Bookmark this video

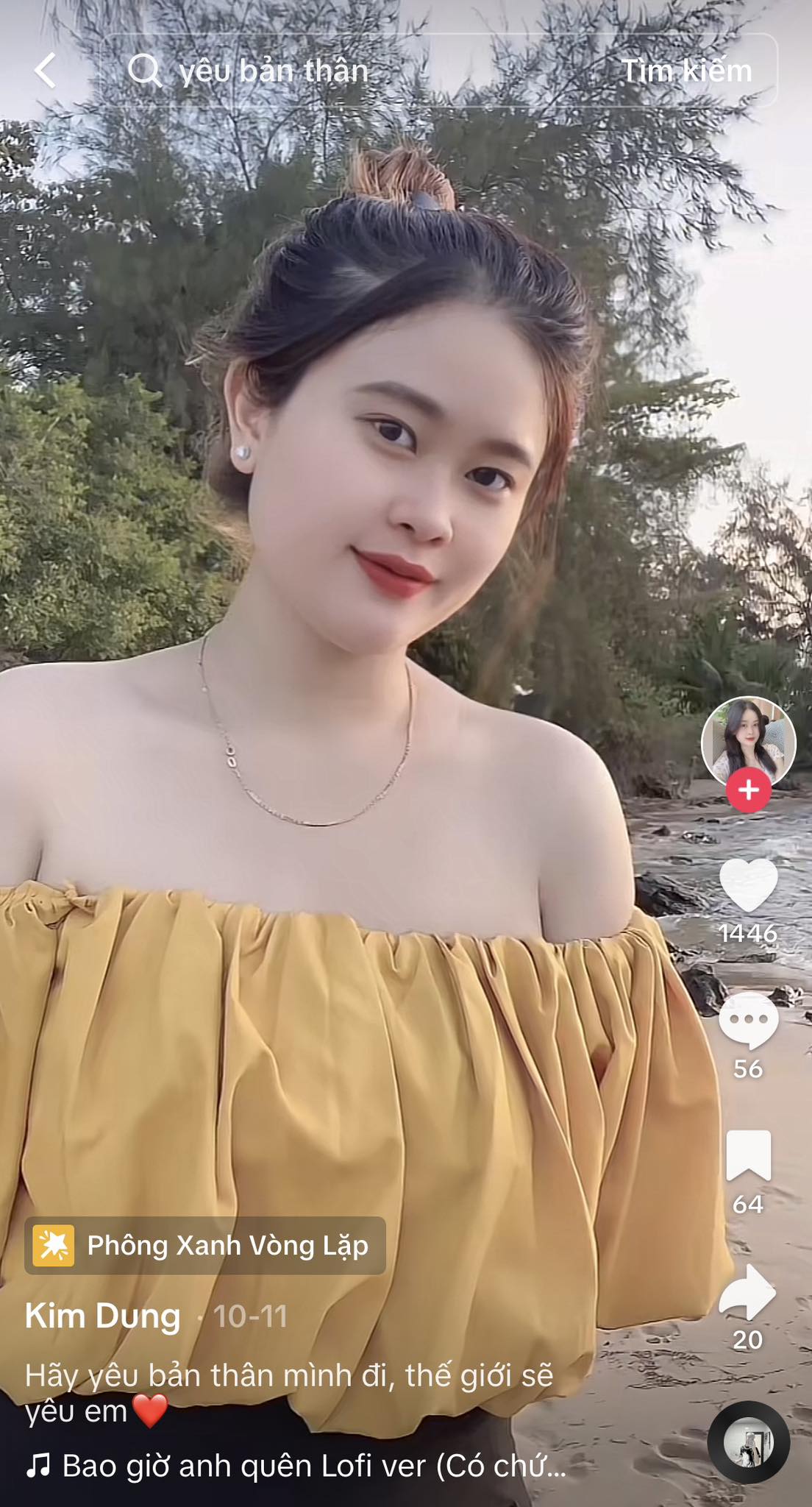[748, 1156]
